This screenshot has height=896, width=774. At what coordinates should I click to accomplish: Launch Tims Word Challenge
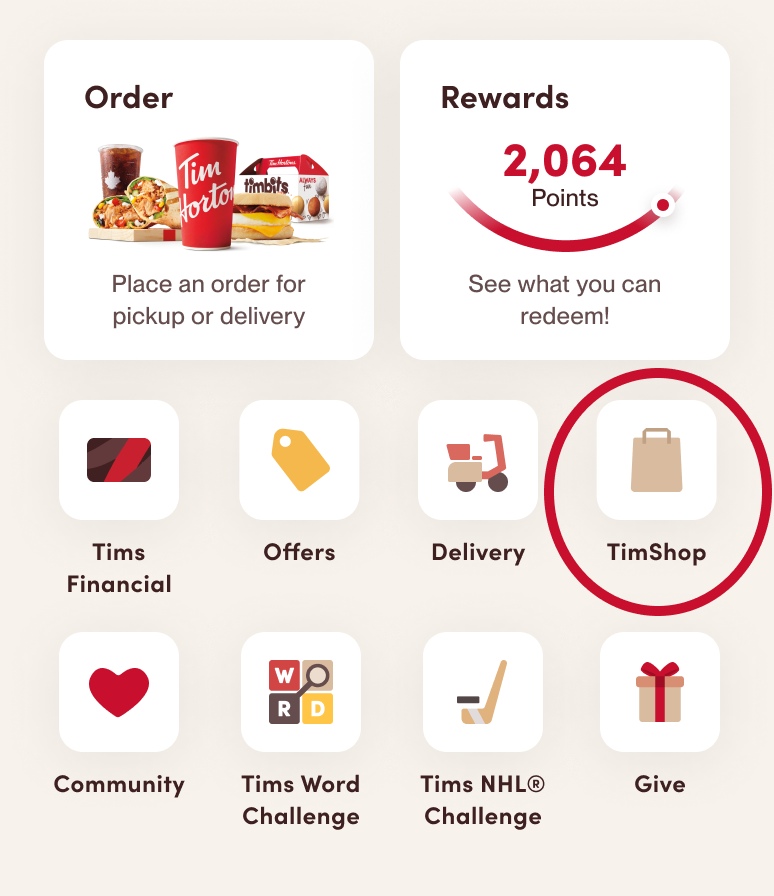pos(301,692)
